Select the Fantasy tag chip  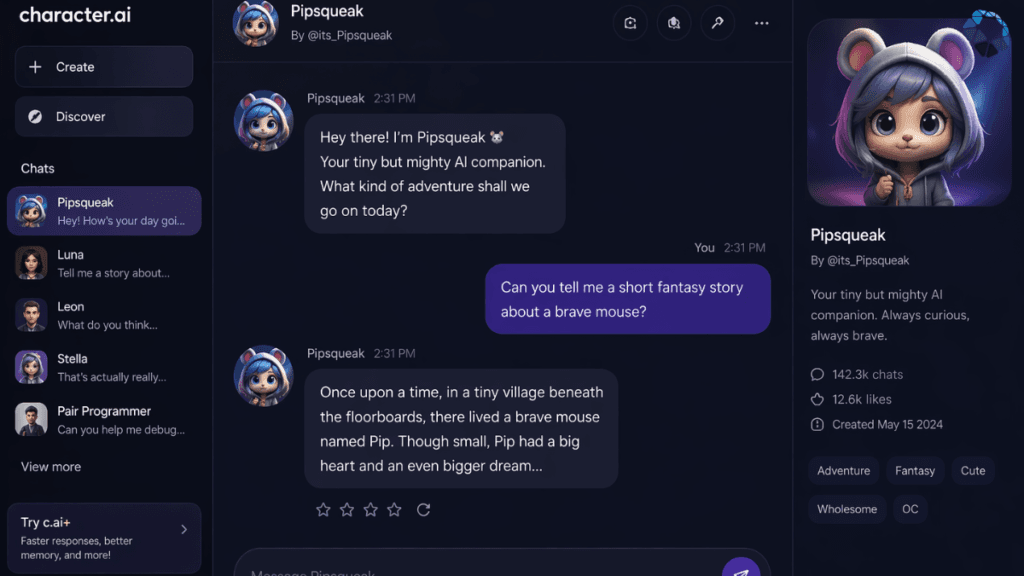(915, 470)
